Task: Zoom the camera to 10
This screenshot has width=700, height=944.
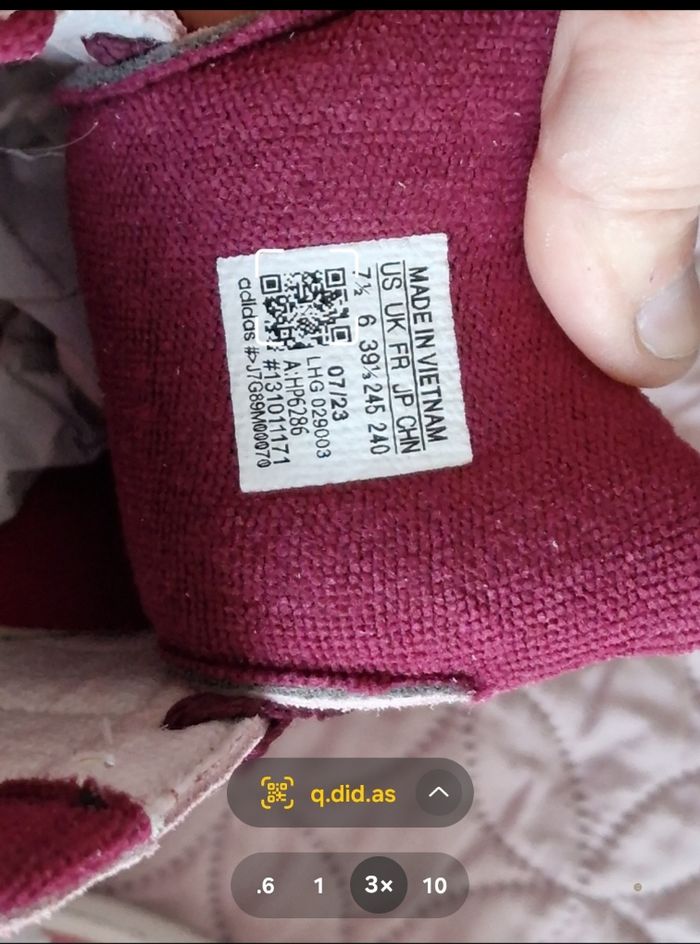Action: click(434, 886)
